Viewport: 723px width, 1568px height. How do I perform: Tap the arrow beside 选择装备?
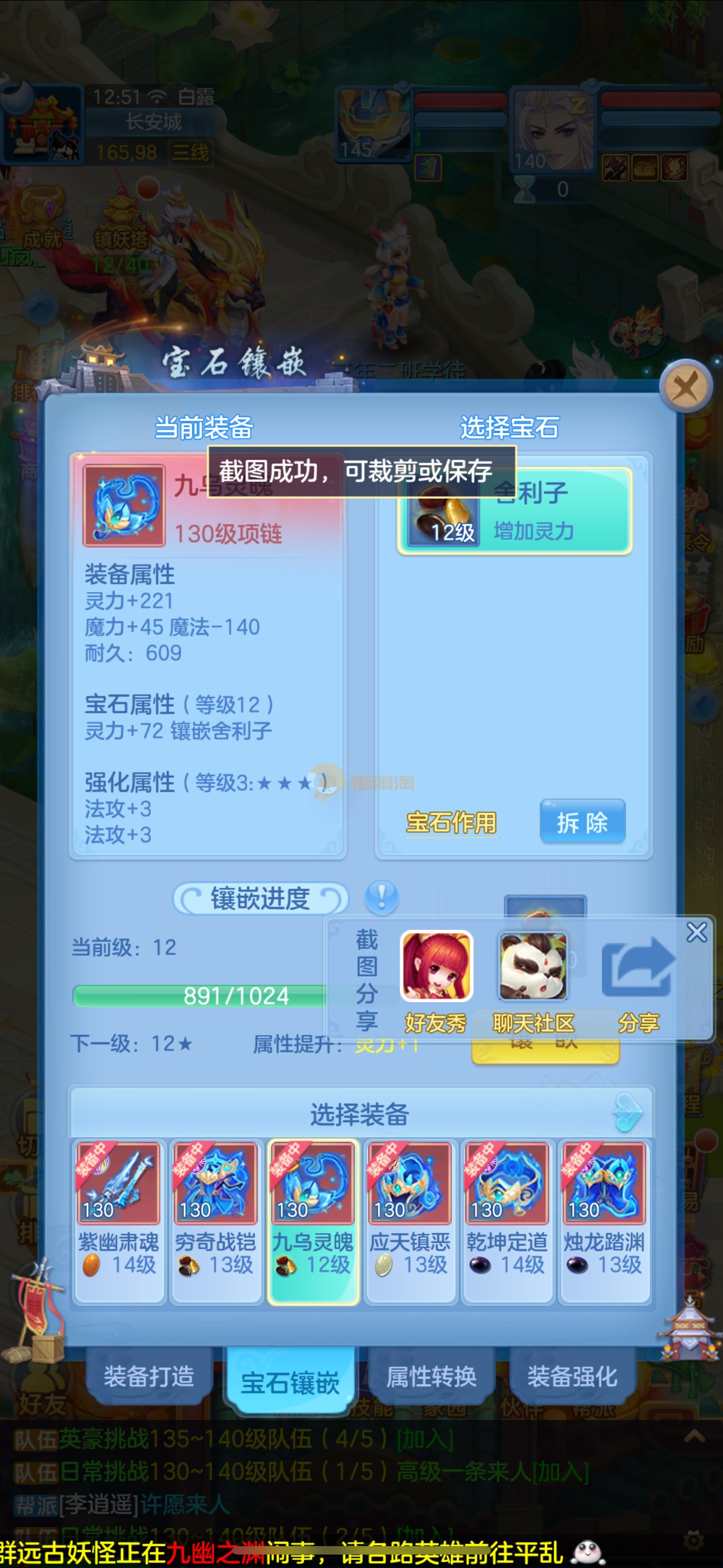tap(628, 1112)
